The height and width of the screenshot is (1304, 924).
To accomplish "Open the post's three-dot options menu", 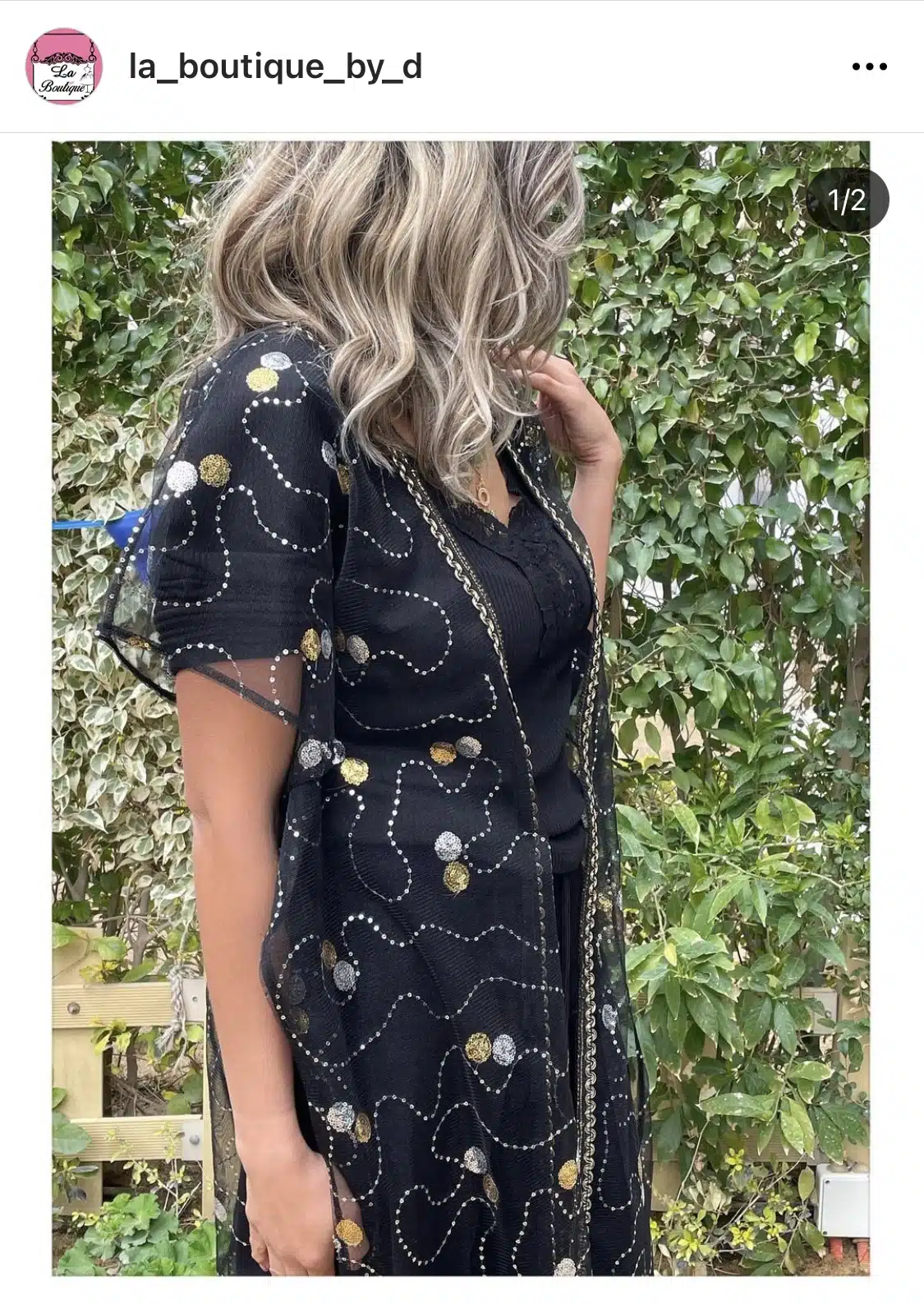I will pyautogui.click(x=869, y=67).
